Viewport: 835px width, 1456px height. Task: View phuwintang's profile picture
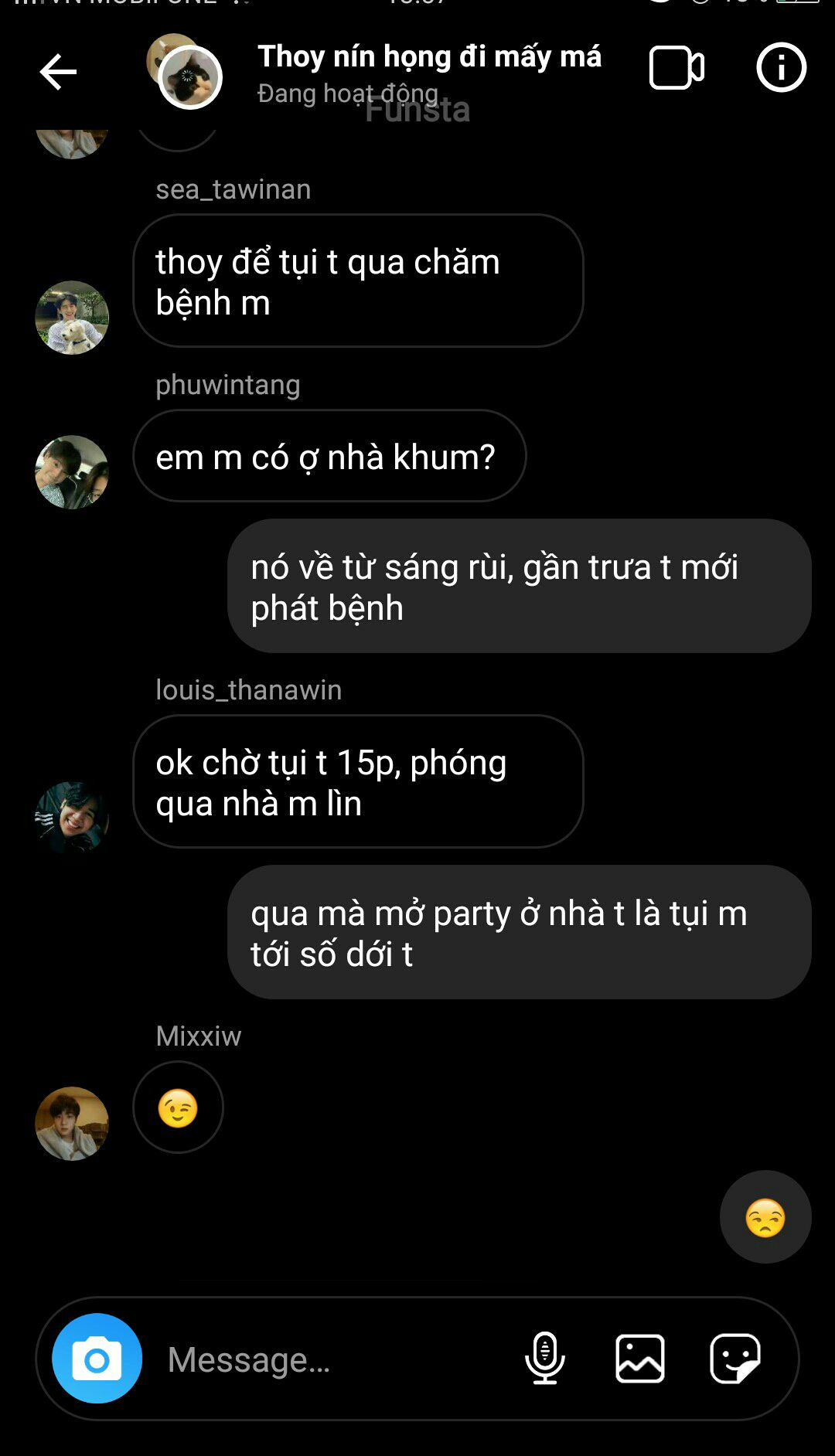[x=72, y=472]
